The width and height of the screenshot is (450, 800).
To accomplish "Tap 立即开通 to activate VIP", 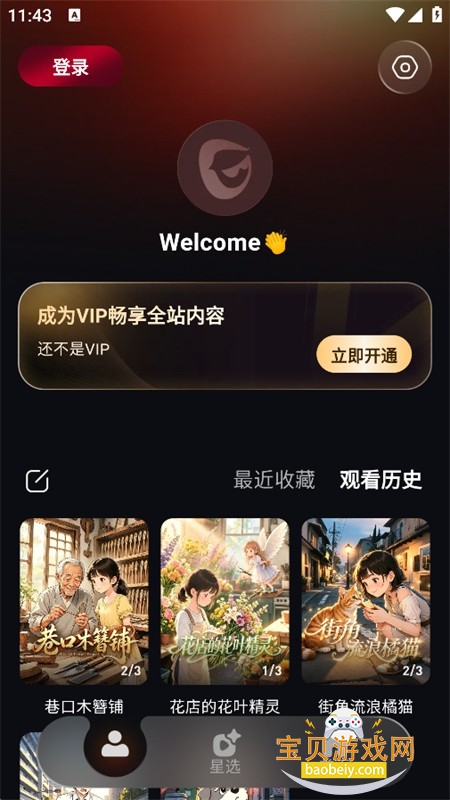I will [x=364, y=354].
